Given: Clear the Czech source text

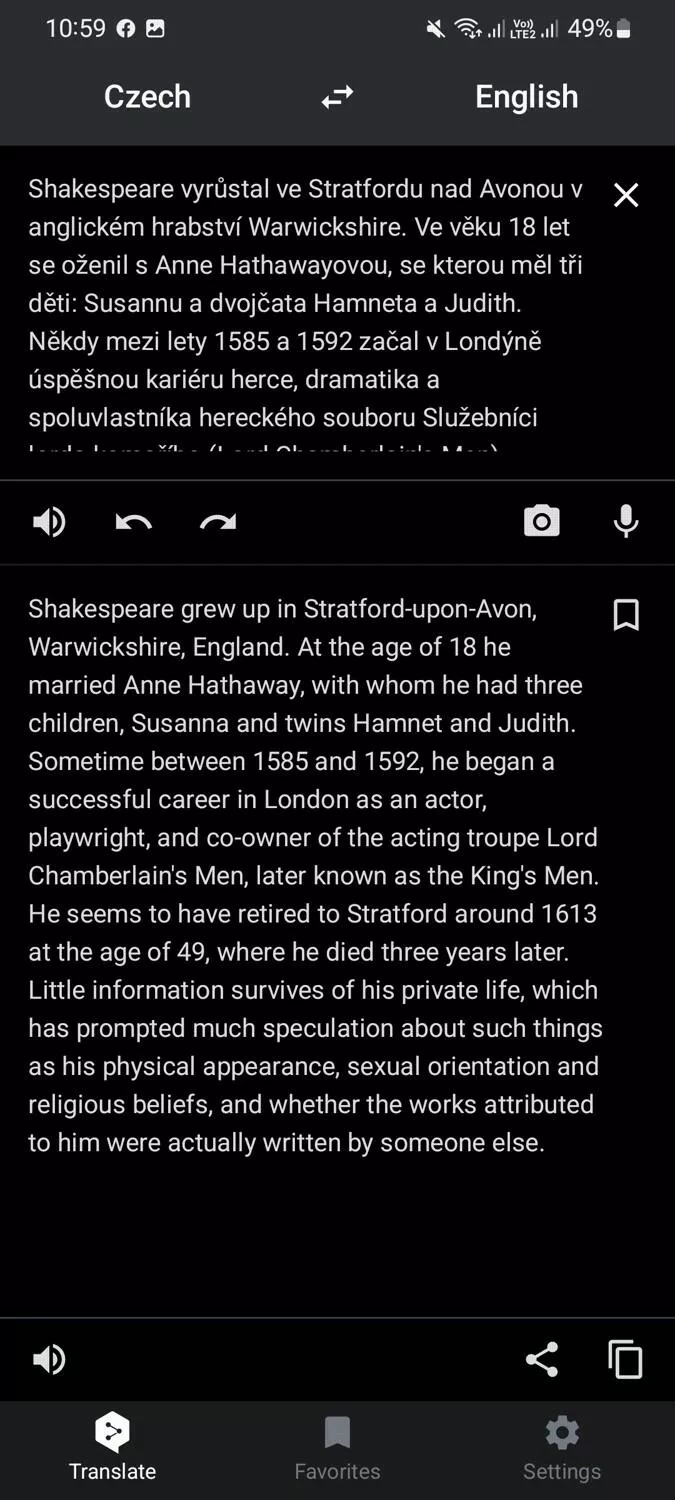Looking at the screenshot, I should (626, 195).
